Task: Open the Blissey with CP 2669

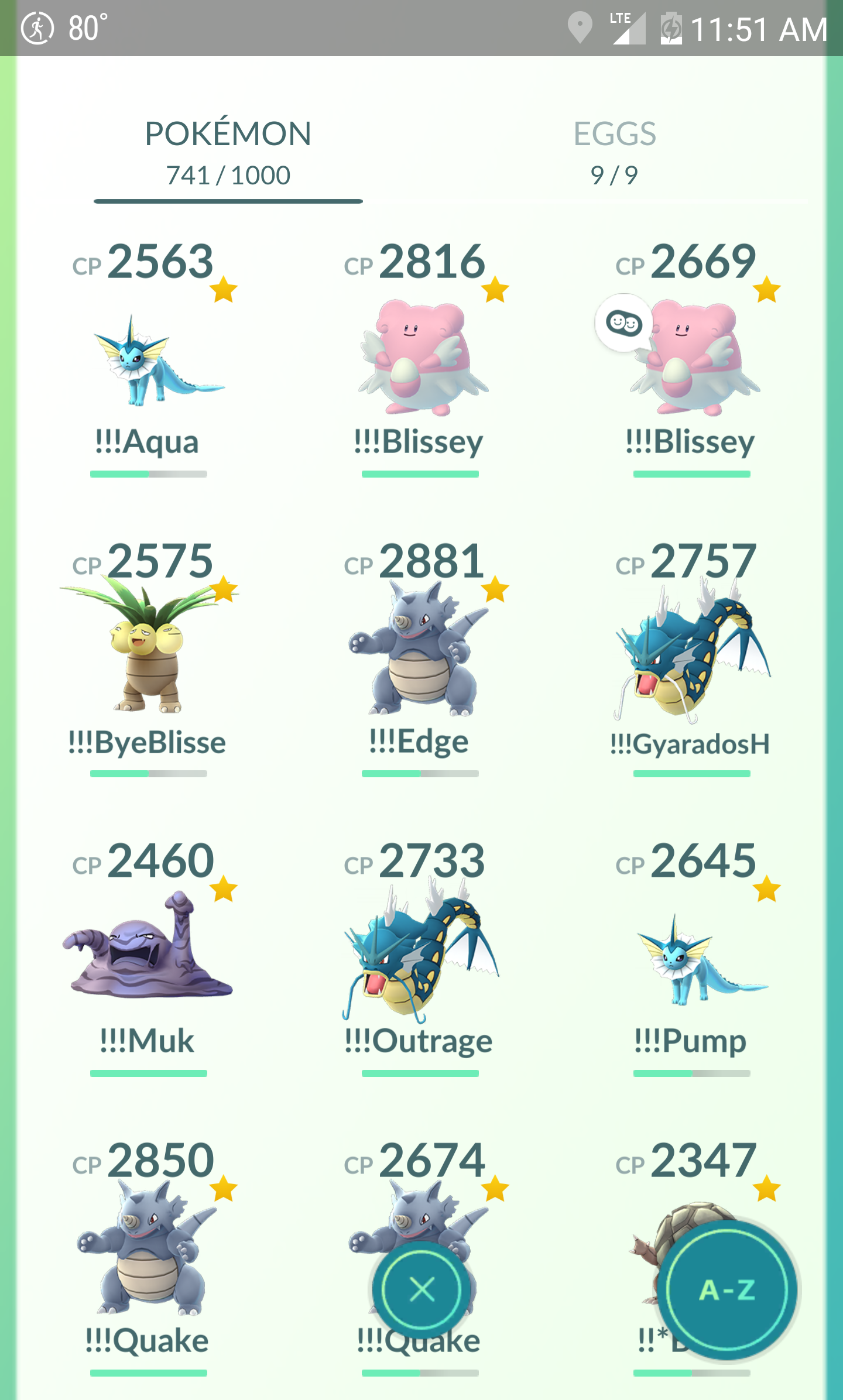Action: [691, 358]
